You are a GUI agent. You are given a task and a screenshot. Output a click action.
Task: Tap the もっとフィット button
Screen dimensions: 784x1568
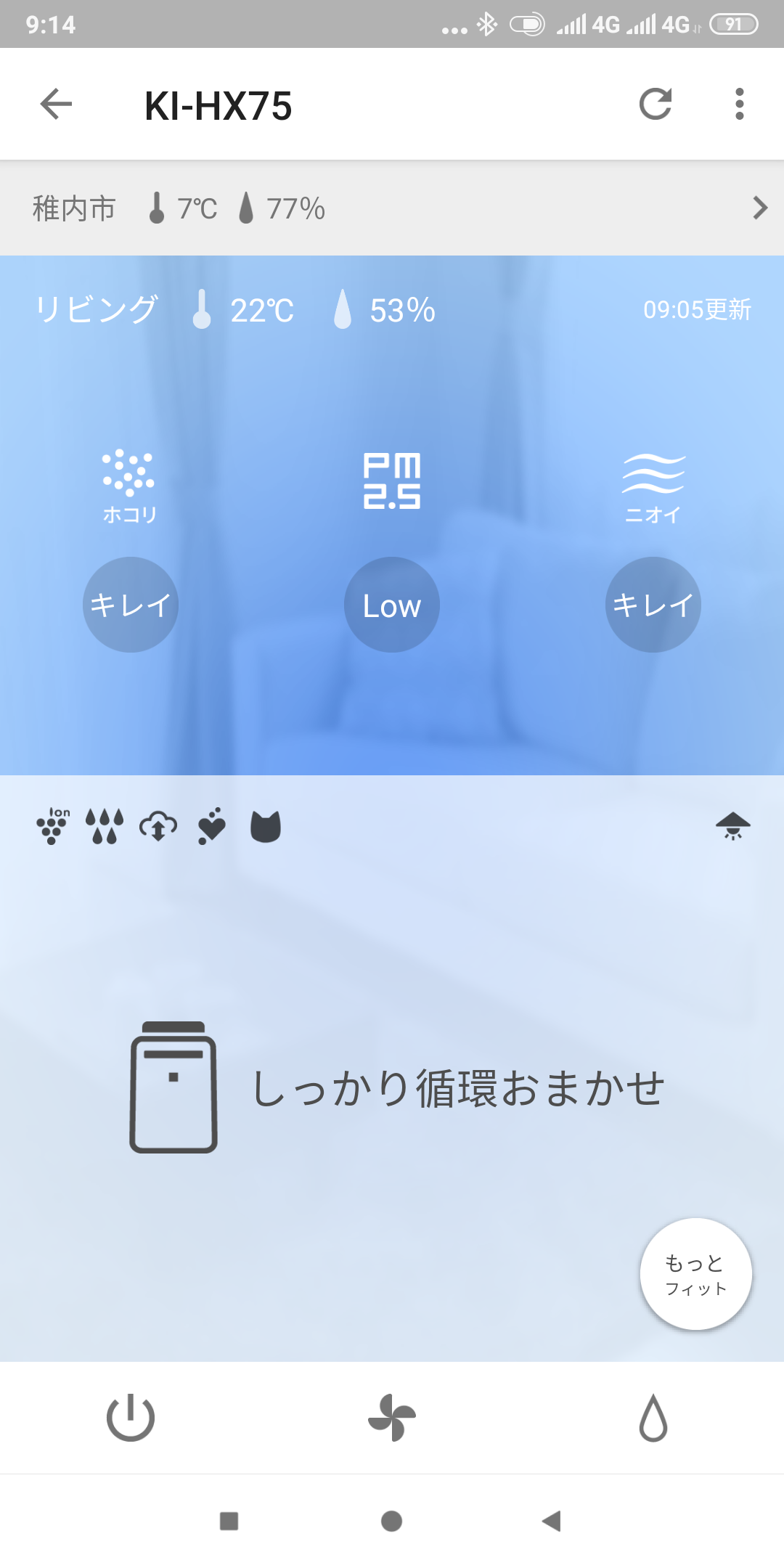tap(695, 1274)
